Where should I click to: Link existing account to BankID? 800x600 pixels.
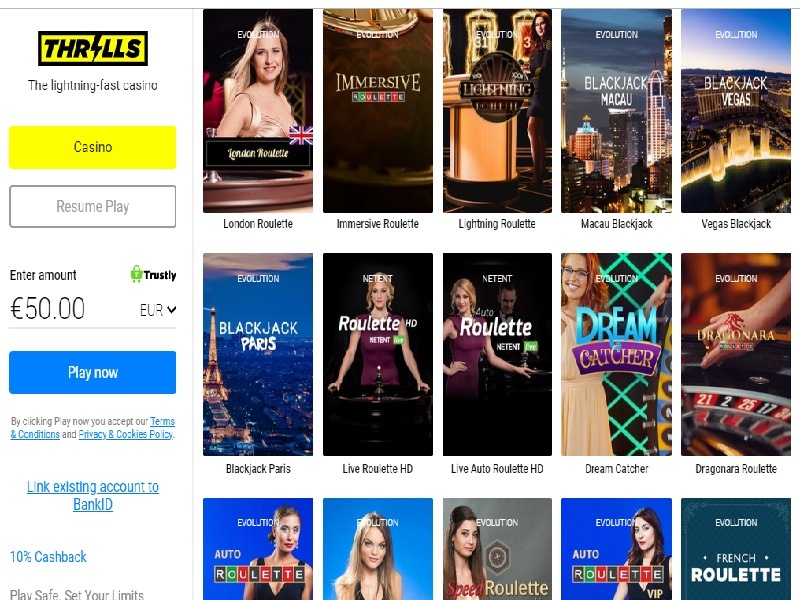tap(92, 496)
